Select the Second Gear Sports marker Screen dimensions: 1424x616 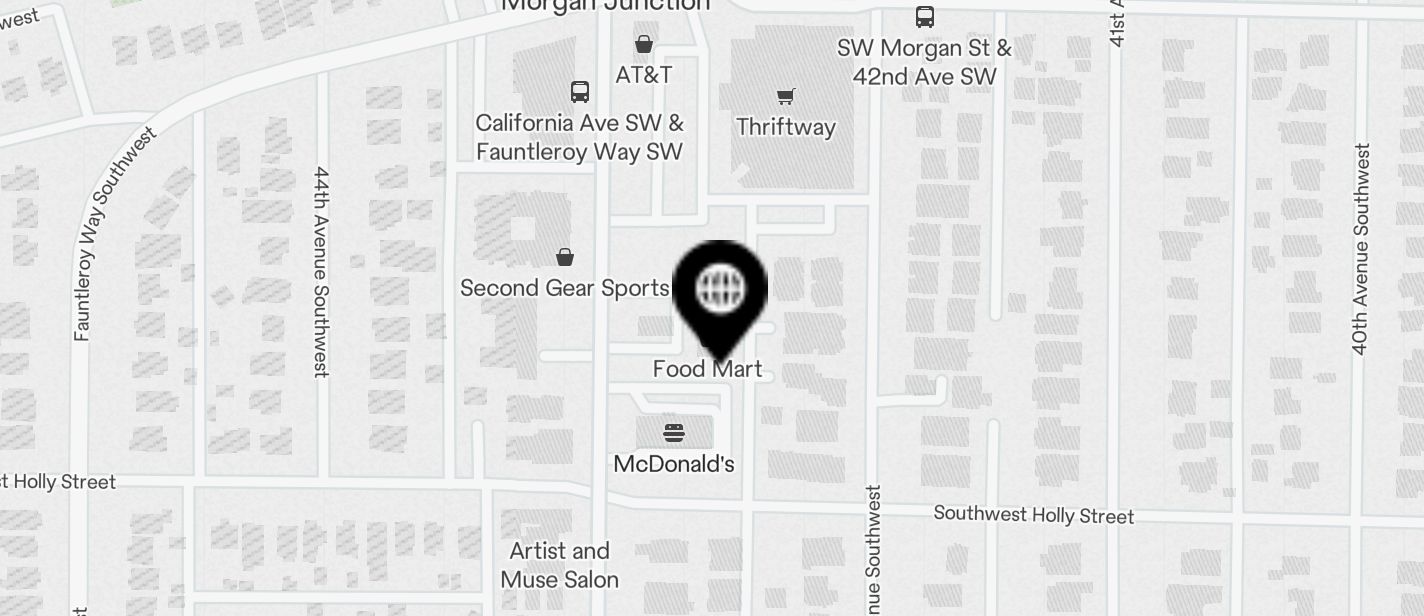coord(565,258)
